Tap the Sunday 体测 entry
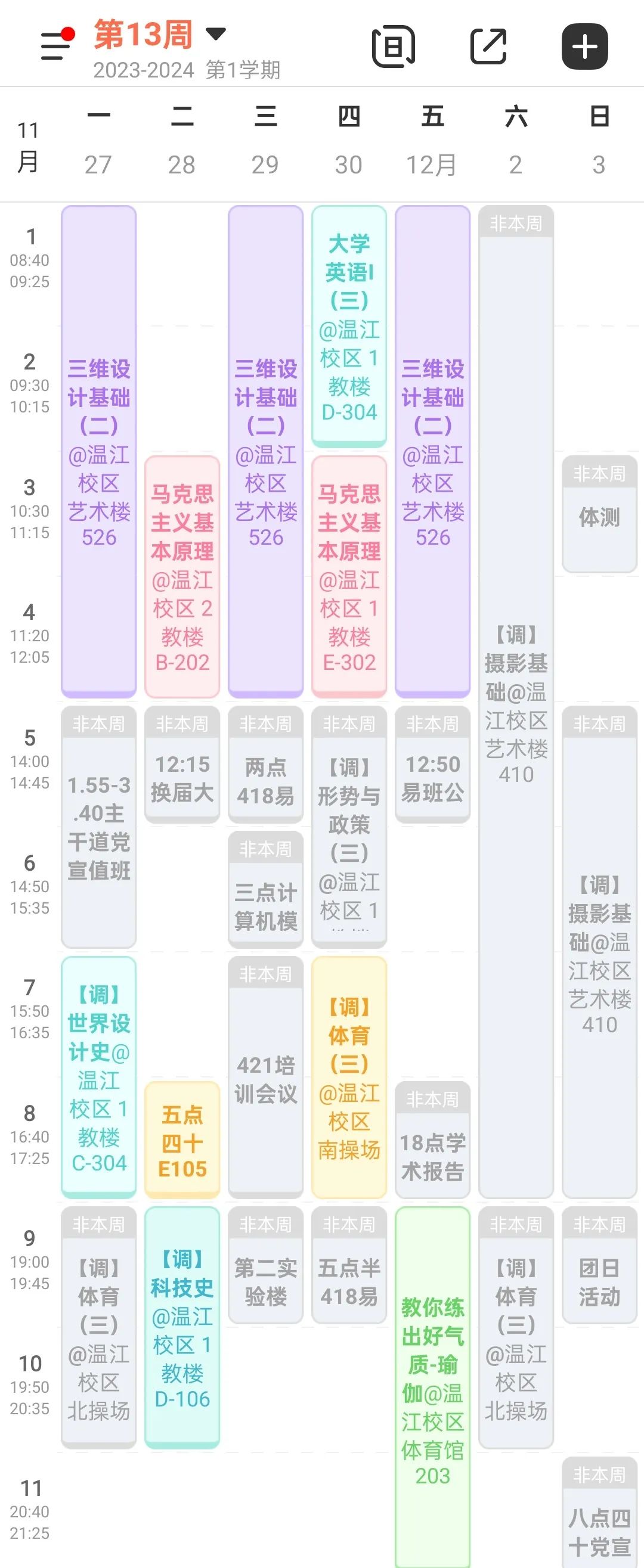 coord(599,520)
